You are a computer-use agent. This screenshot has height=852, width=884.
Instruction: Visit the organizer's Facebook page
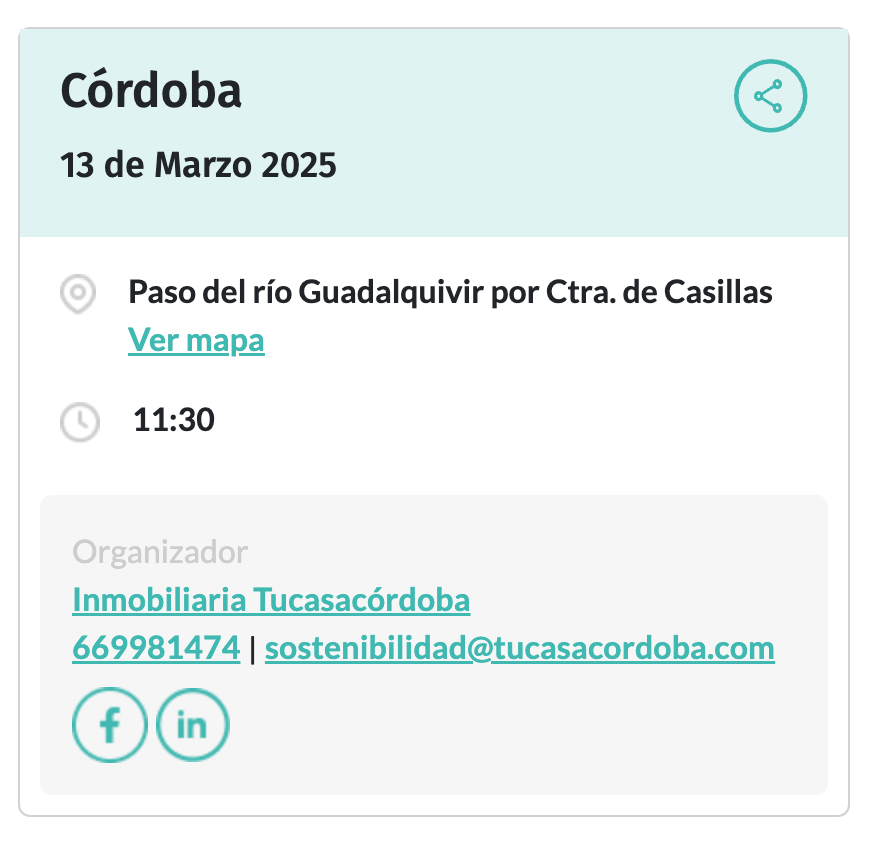(x=109, y=725)
